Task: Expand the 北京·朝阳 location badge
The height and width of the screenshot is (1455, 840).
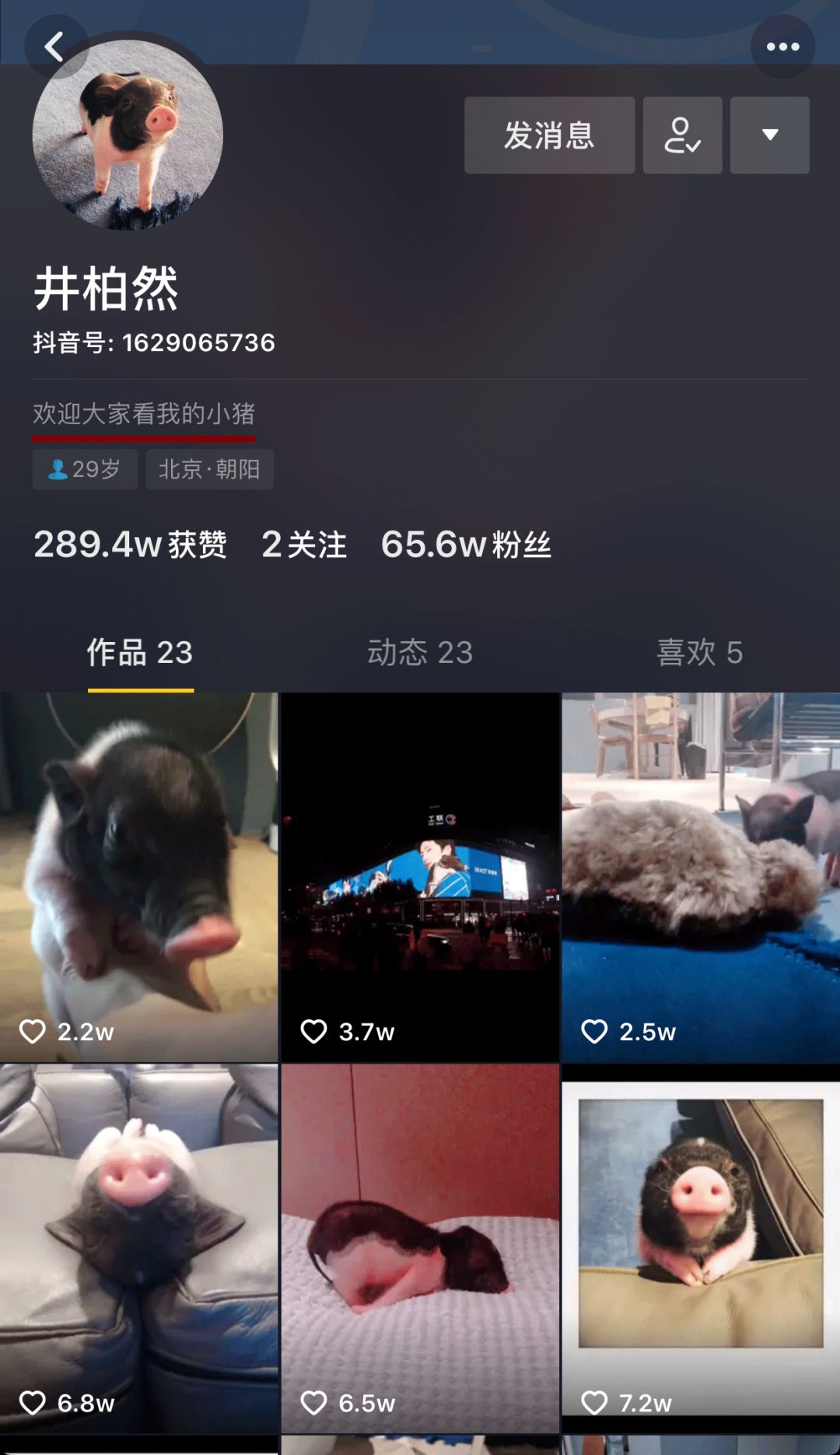Action: click(x=210, y=469)
